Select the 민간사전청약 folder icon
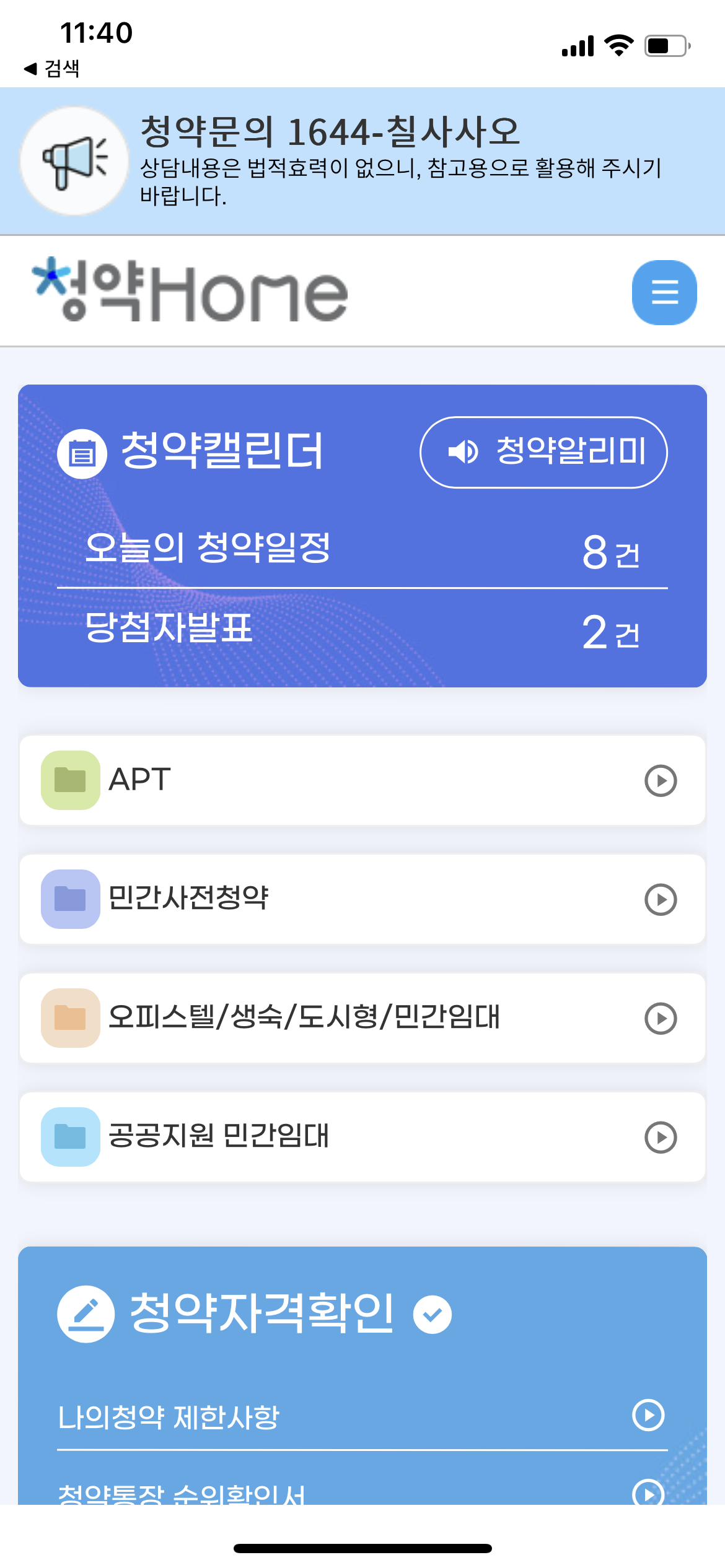This screenshot has height=1568, width=725. (x=69, y=899)
